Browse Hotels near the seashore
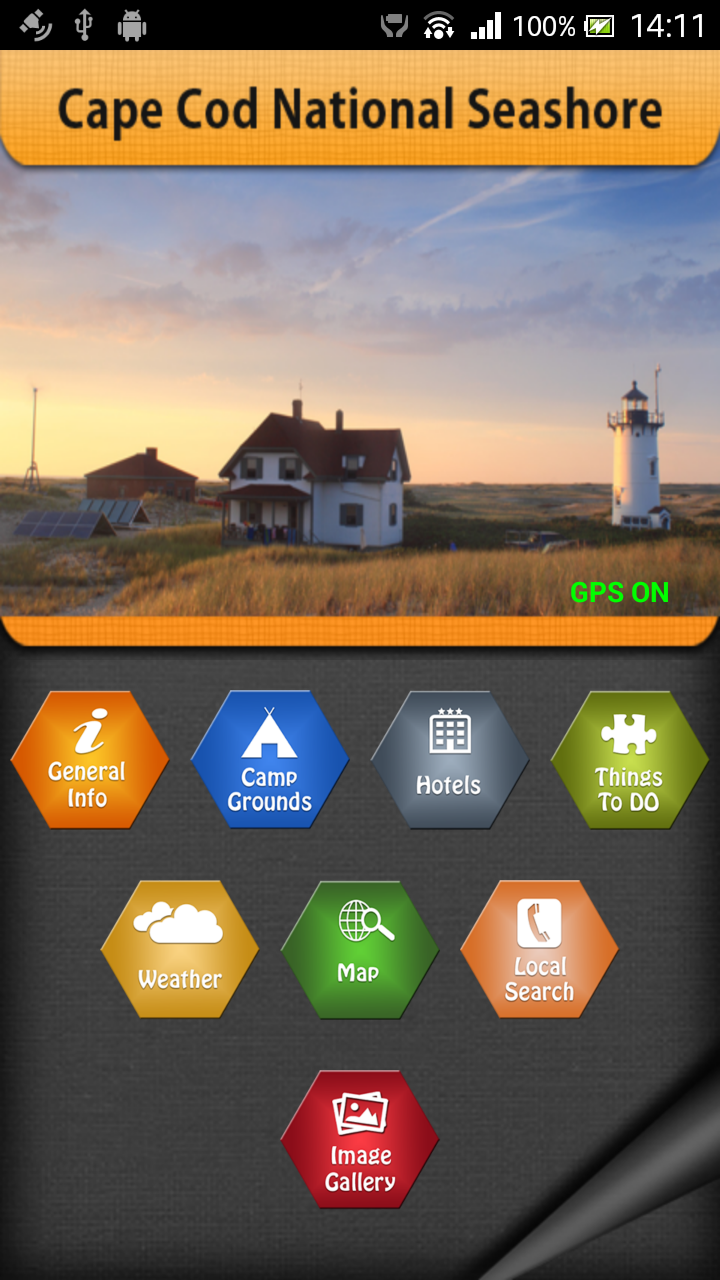The height and width of the screenshot is (1280, 720). [x=449, y=760]
